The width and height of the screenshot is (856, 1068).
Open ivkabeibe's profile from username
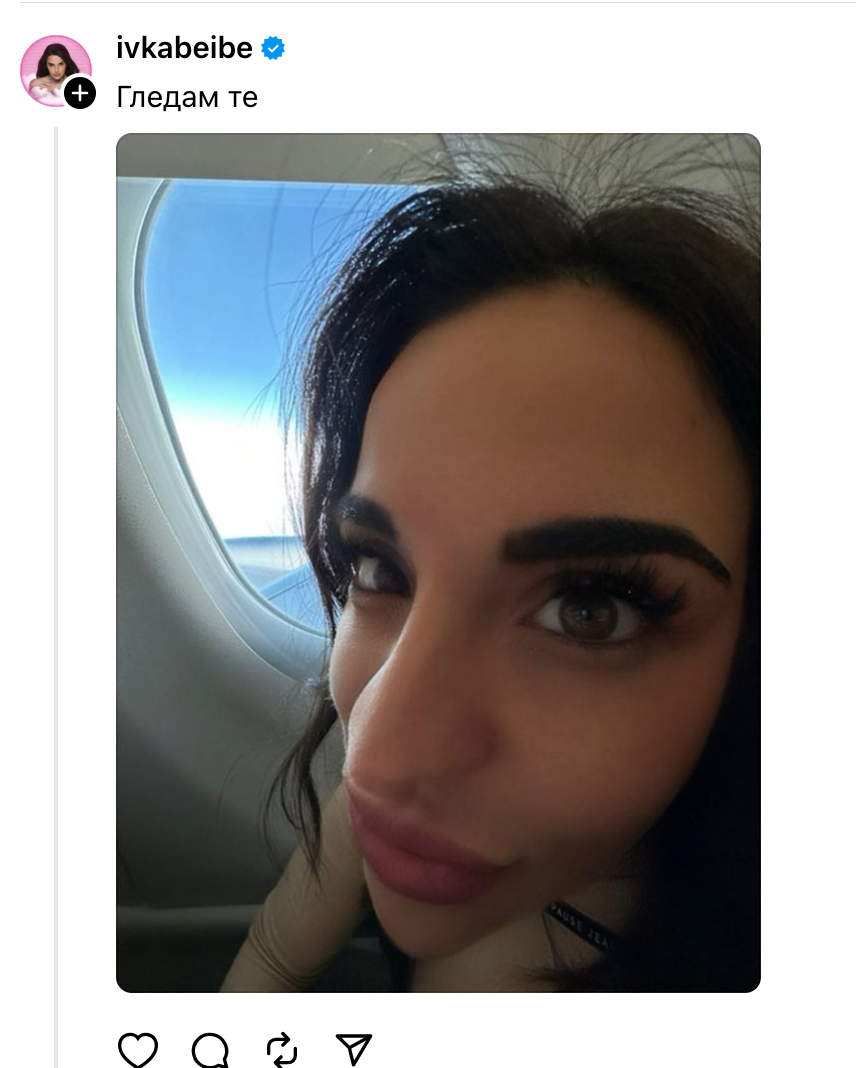pos(185,48)
